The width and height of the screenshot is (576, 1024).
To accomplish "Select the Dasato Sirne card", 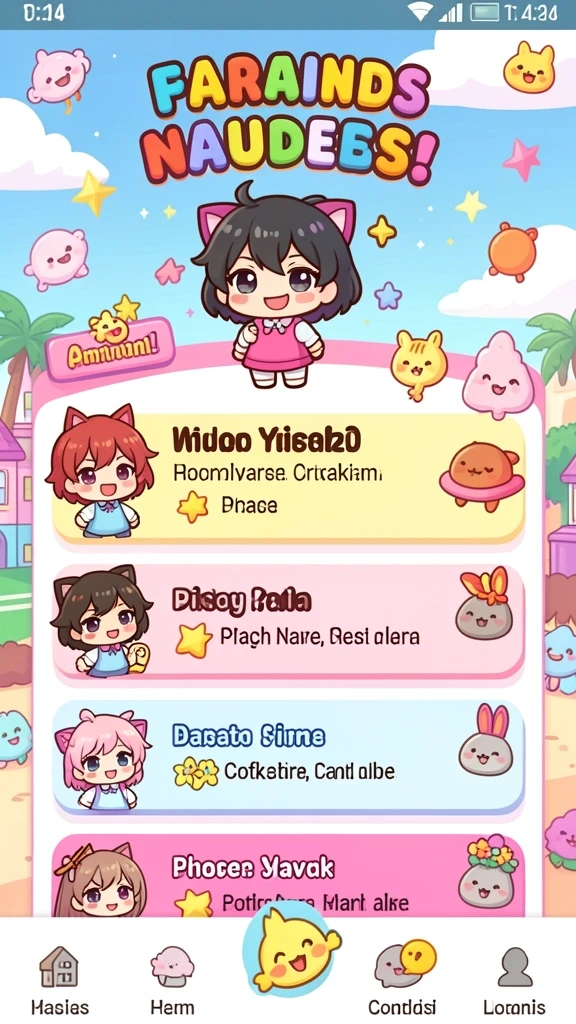I will [288, 758].
